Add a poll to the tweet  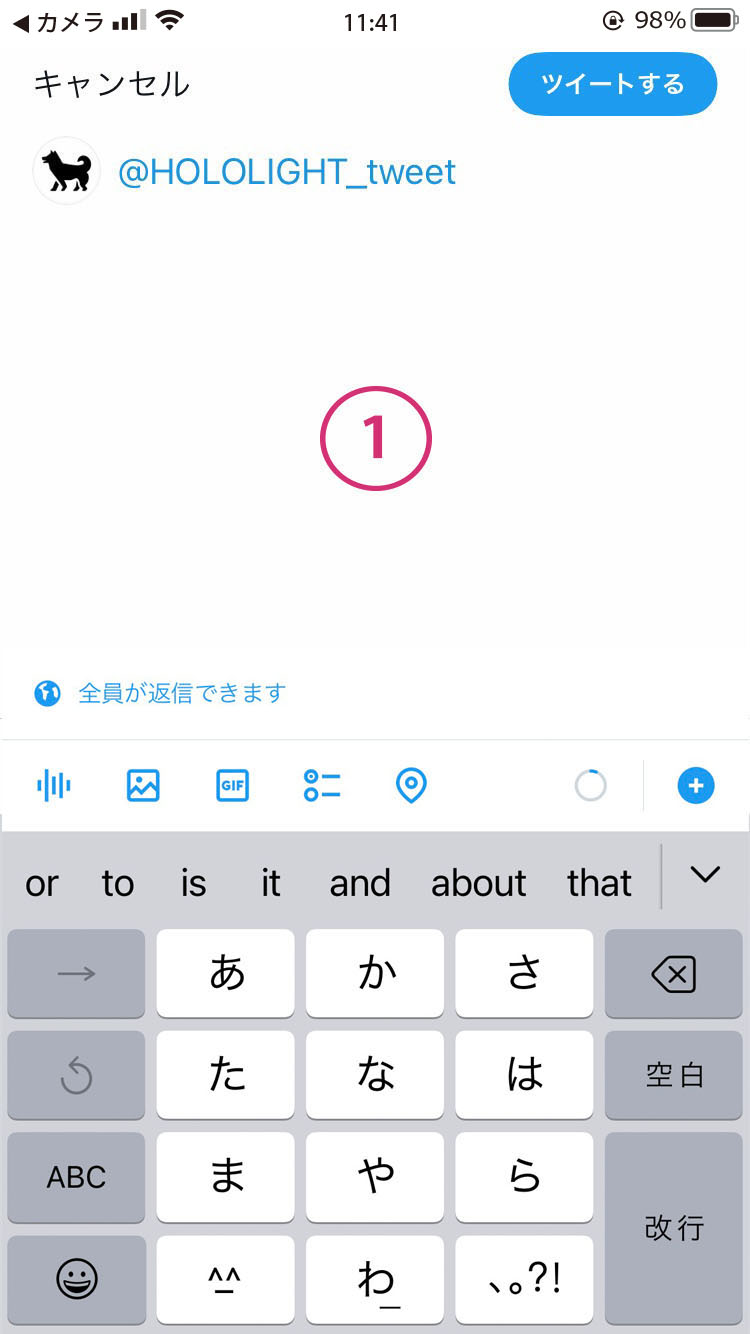point(322,786)
